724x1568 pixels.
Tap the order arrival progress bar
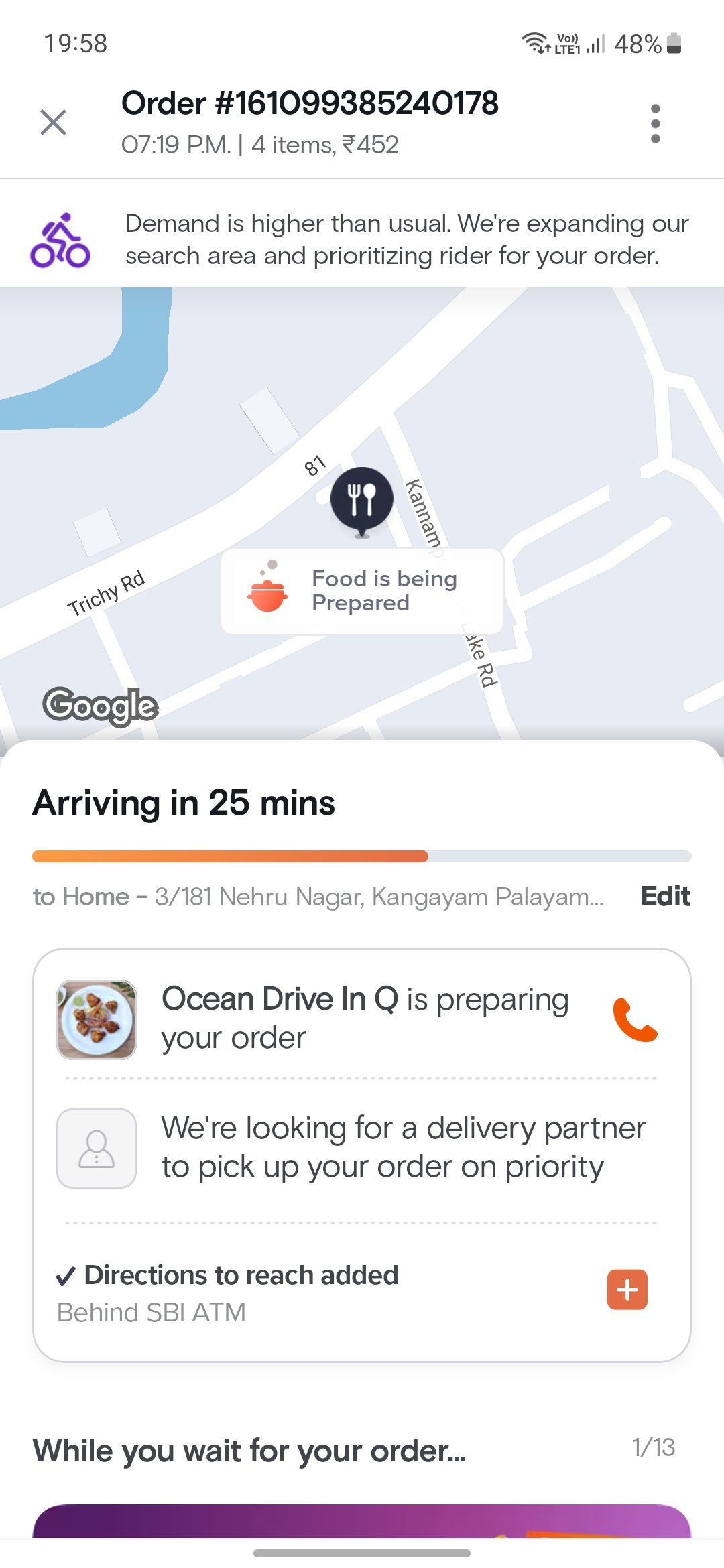tap(362, 856)
